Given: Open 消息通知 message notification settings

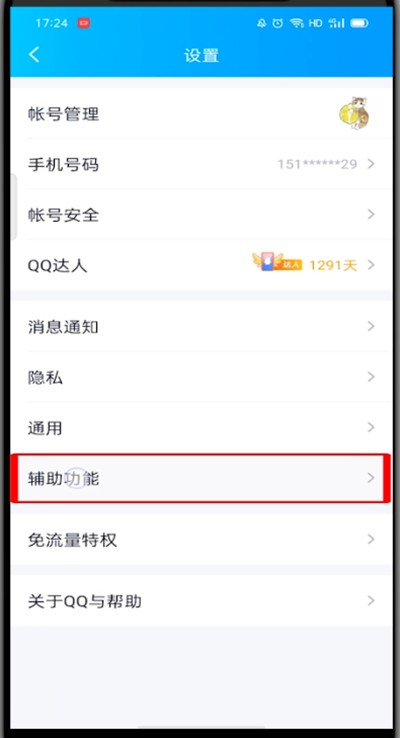Looking at the screenshot, I should point(201,326).
